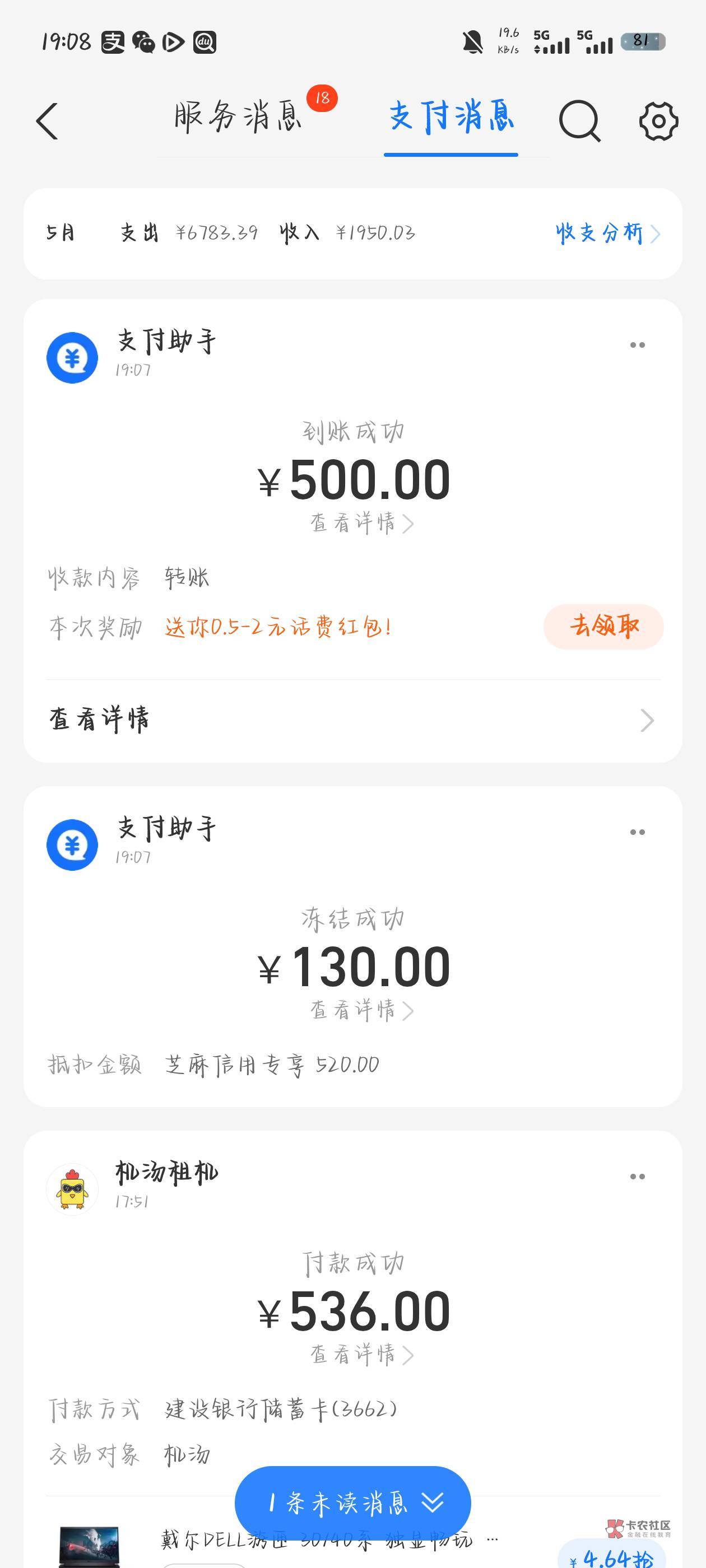Open more options on the ¥500.00 message
706x1568 pixels.
tap(637, 345)
